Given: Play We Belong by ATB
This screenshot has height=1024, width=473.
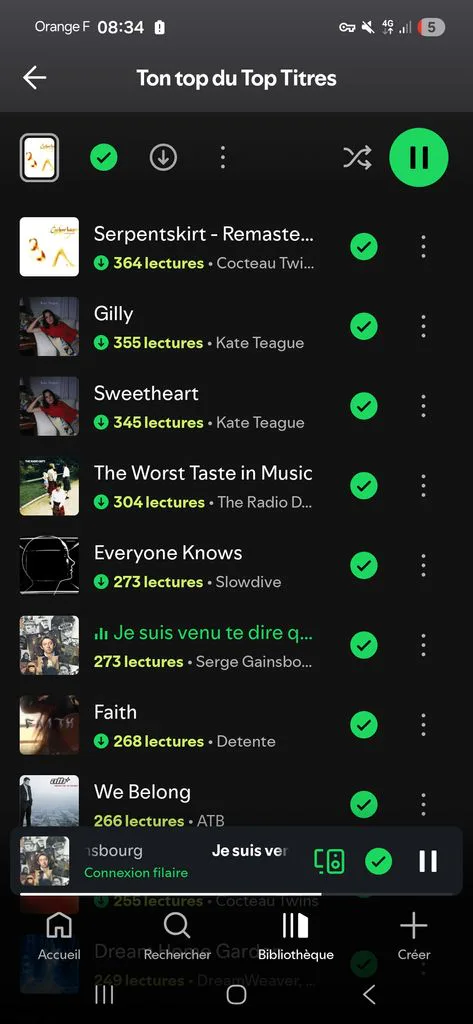Looking at the screenshot, I should [x=203, y=805].
